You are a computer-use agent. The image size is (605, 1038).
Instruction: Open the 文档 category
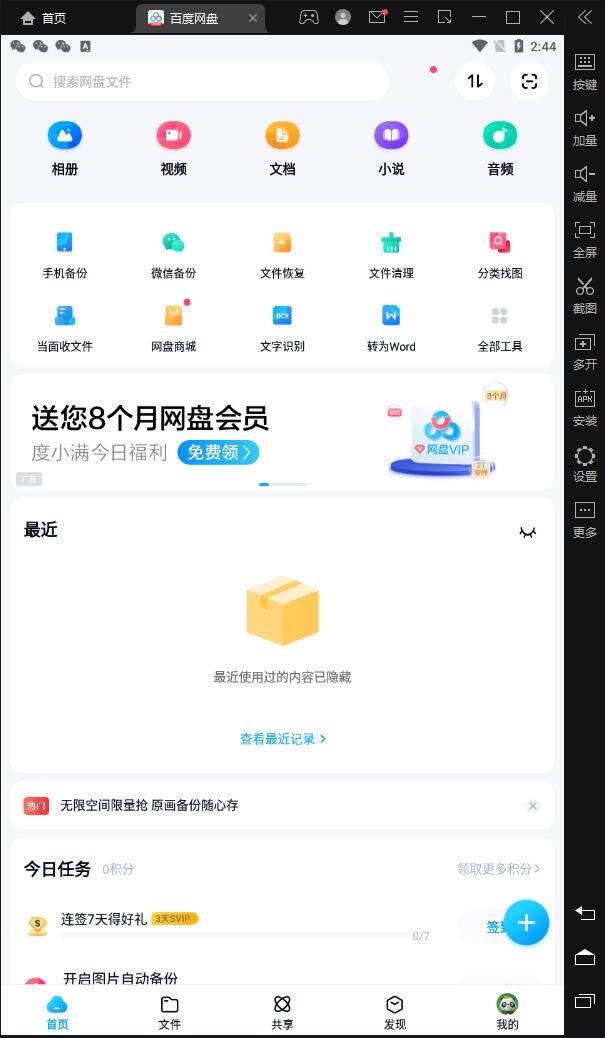[x=283, y=148]
